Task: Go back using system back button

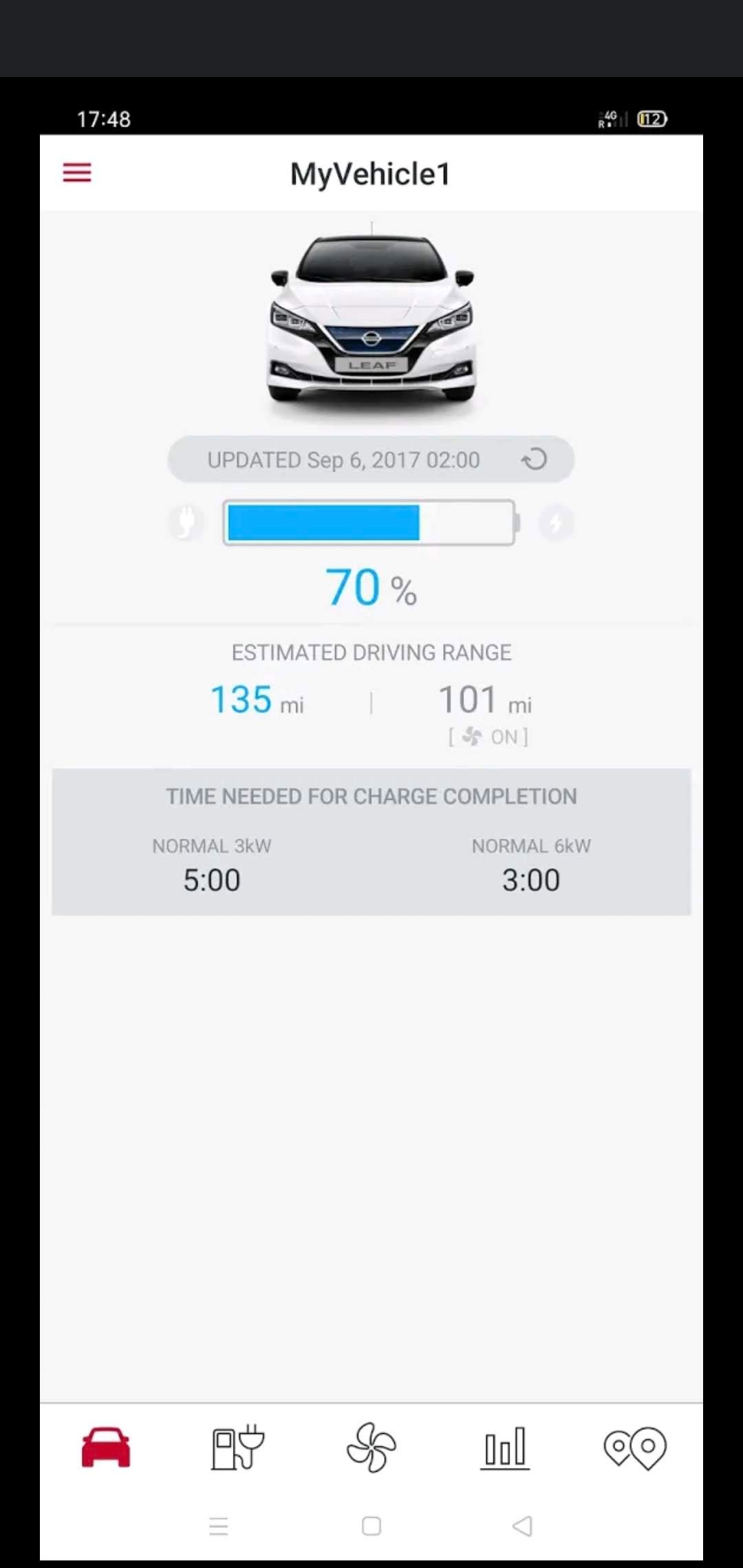Action: click(x=523, y=1526)
